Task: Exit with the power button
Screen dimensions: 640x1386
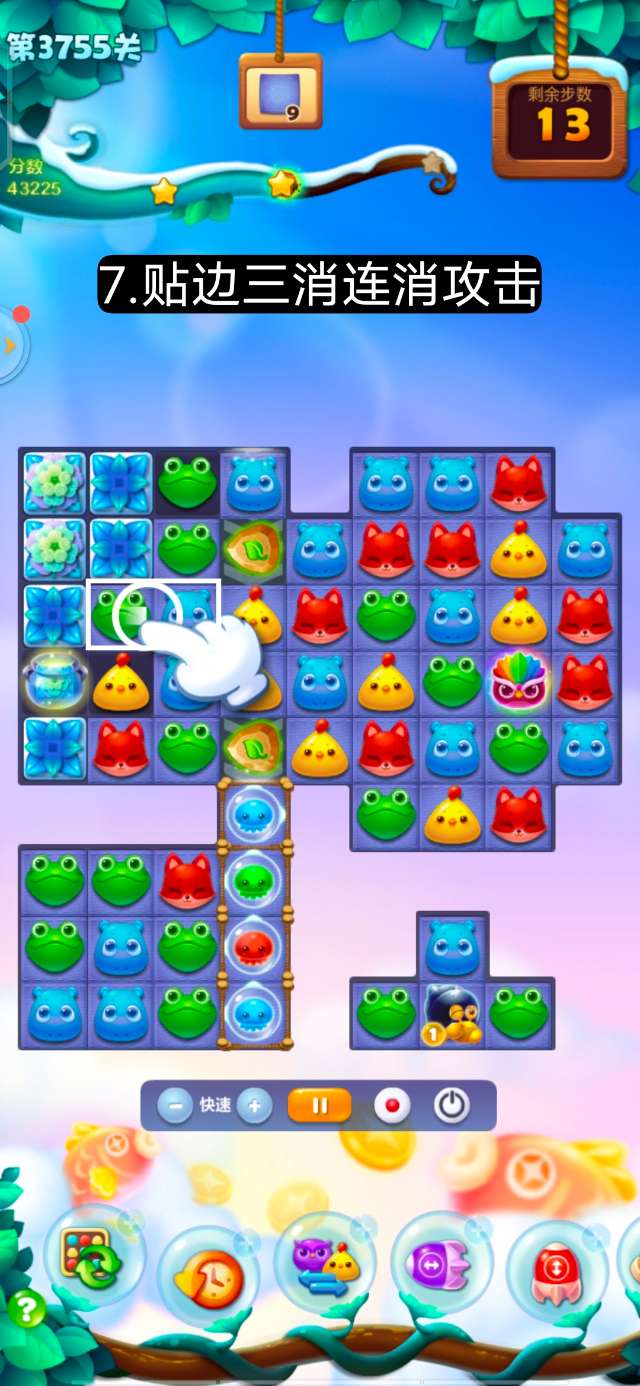Action: (452, 1106)
